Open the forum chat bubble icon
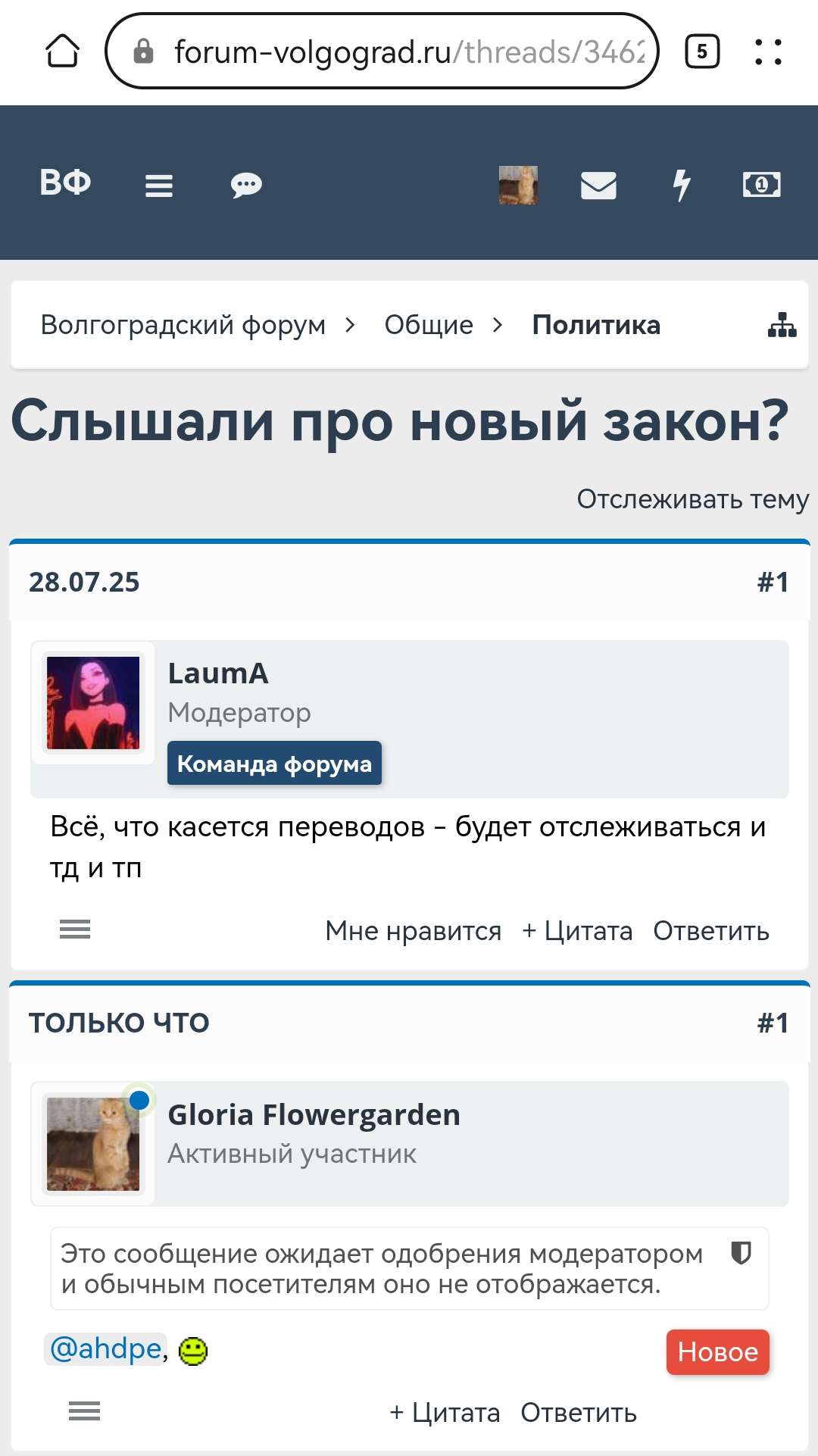The image size is (818, 1456). click(246, 185)
